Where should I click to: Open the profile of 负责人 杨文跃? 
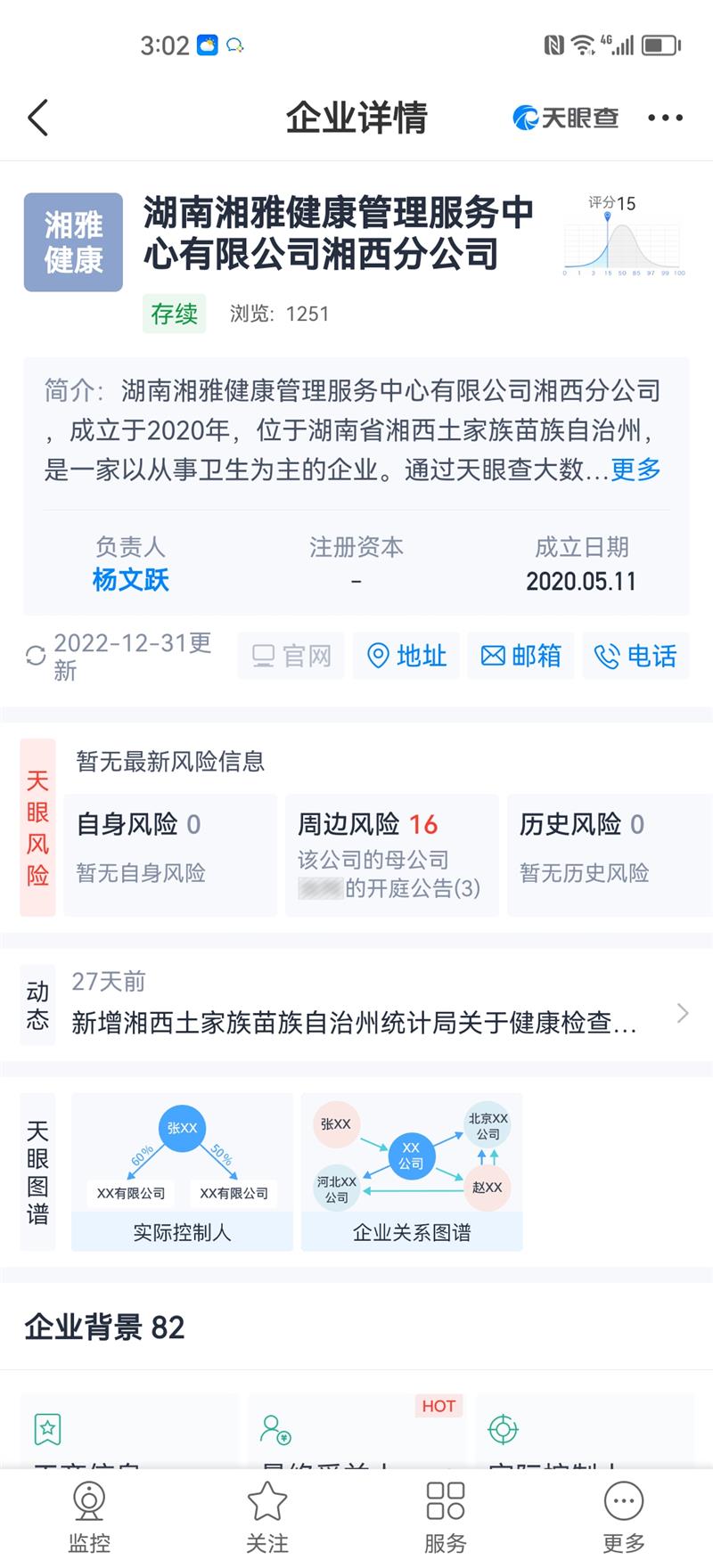coord(130,580)
